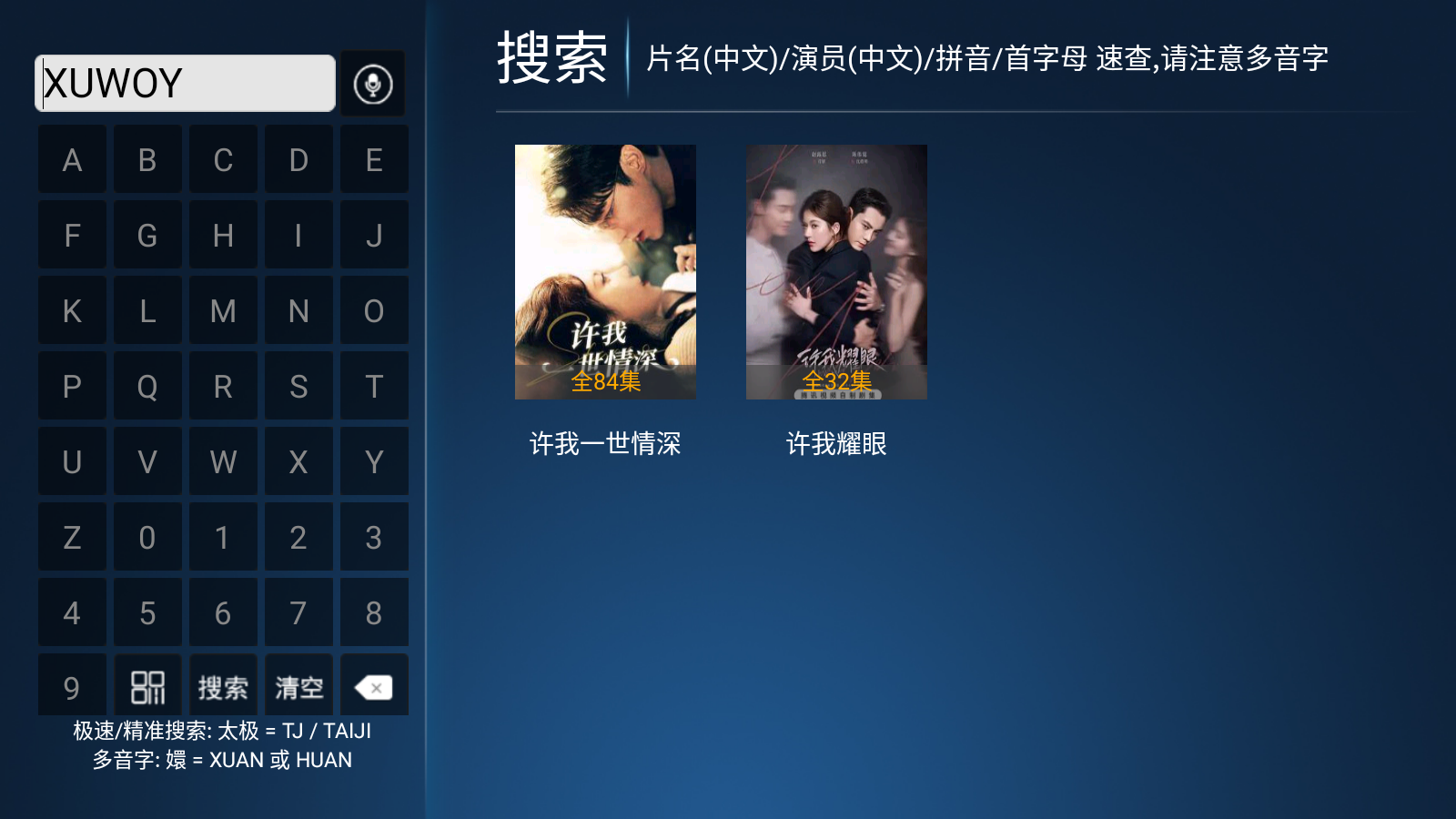
Task: Enter the letter M
Action: pos(223,311)
